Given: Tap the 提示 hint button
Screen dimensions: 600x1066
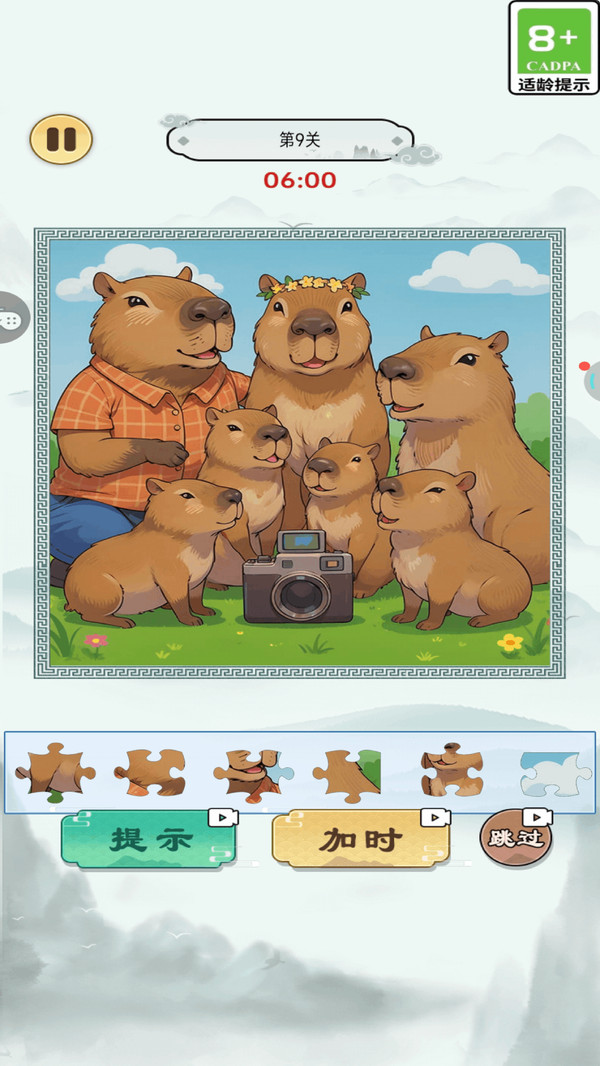Looking at the screenshot, I should [148, 840].
